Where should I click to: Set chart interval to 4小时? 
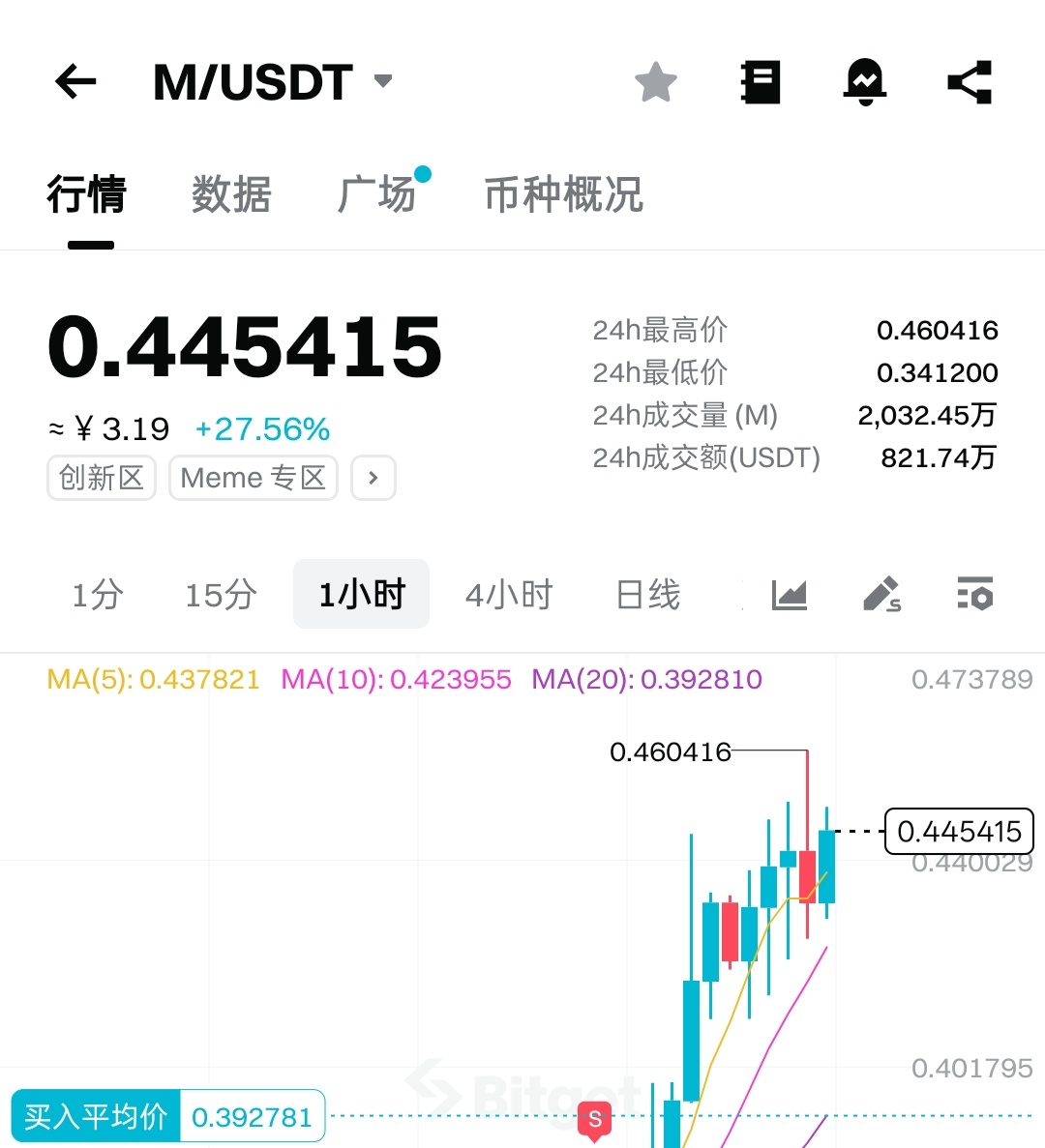(x=509, y=594)
